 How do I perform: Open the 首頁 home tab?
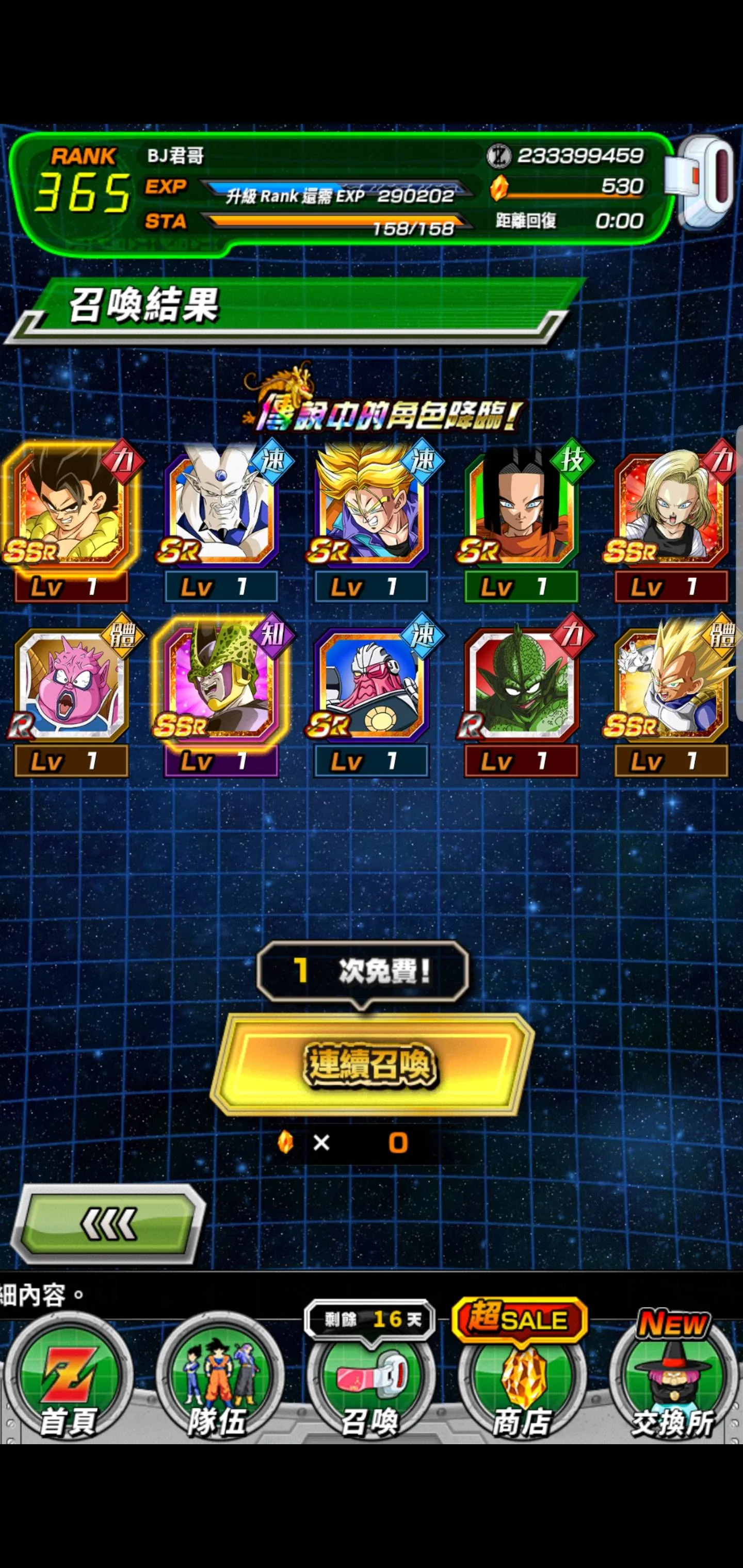[x=68, y=1381]
